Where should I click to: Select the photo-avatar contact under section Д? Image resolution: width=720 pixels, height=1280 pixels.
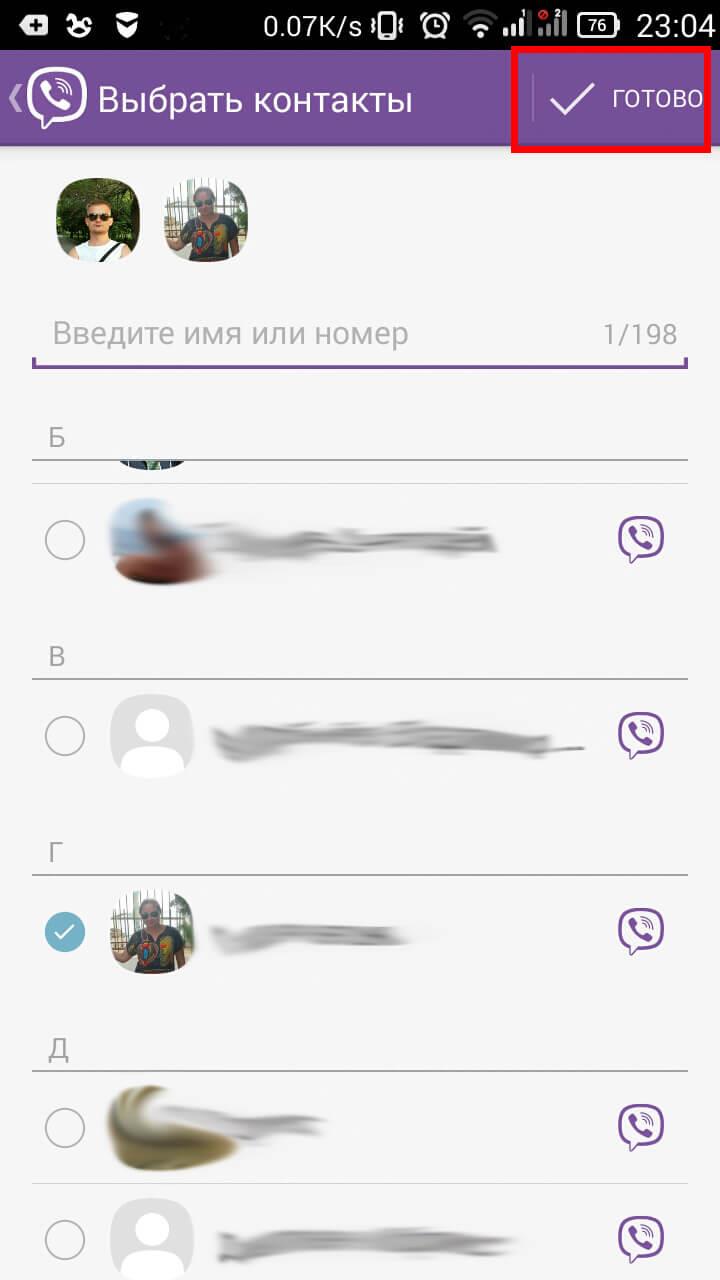coord(65,1129)
